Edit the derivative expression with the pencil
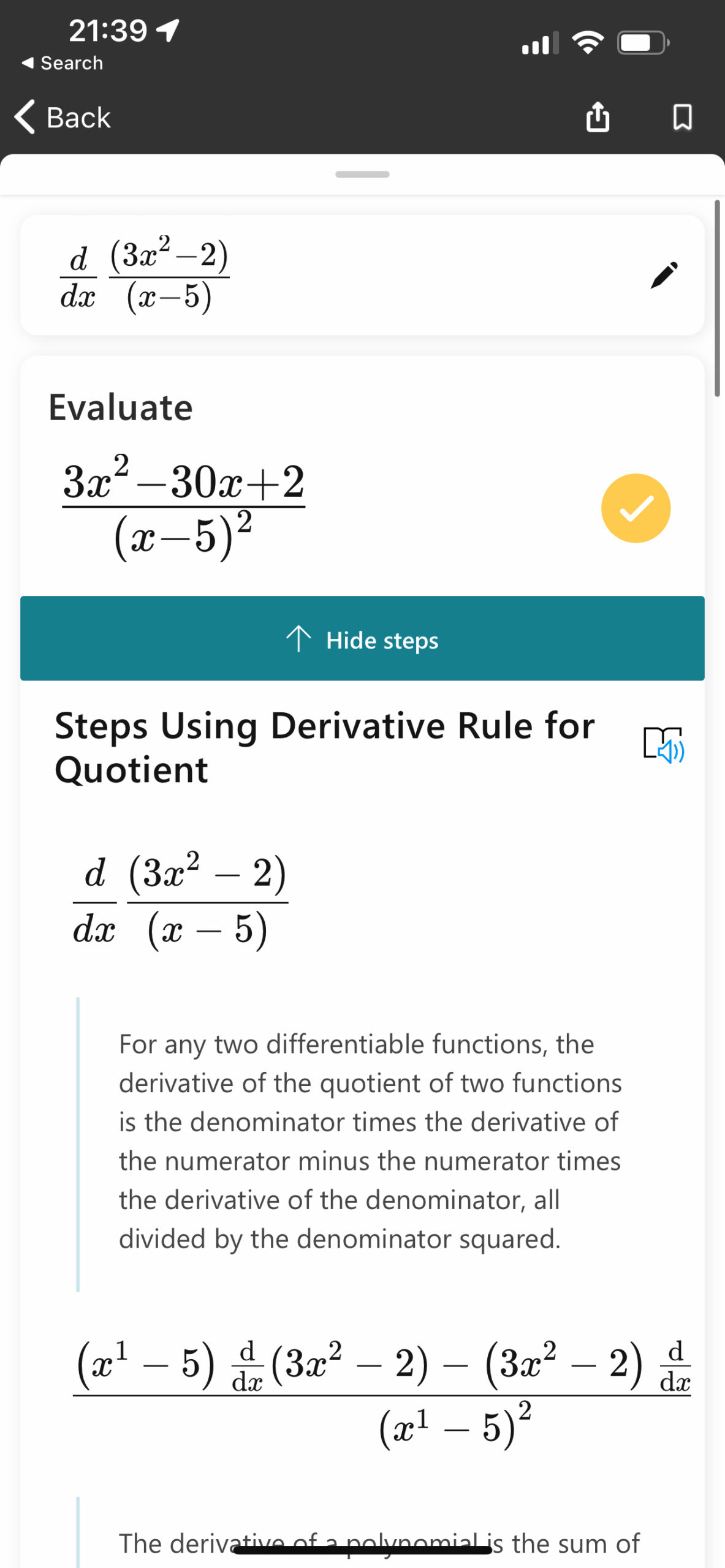725x1568 pixels. [x=664, y=275]
